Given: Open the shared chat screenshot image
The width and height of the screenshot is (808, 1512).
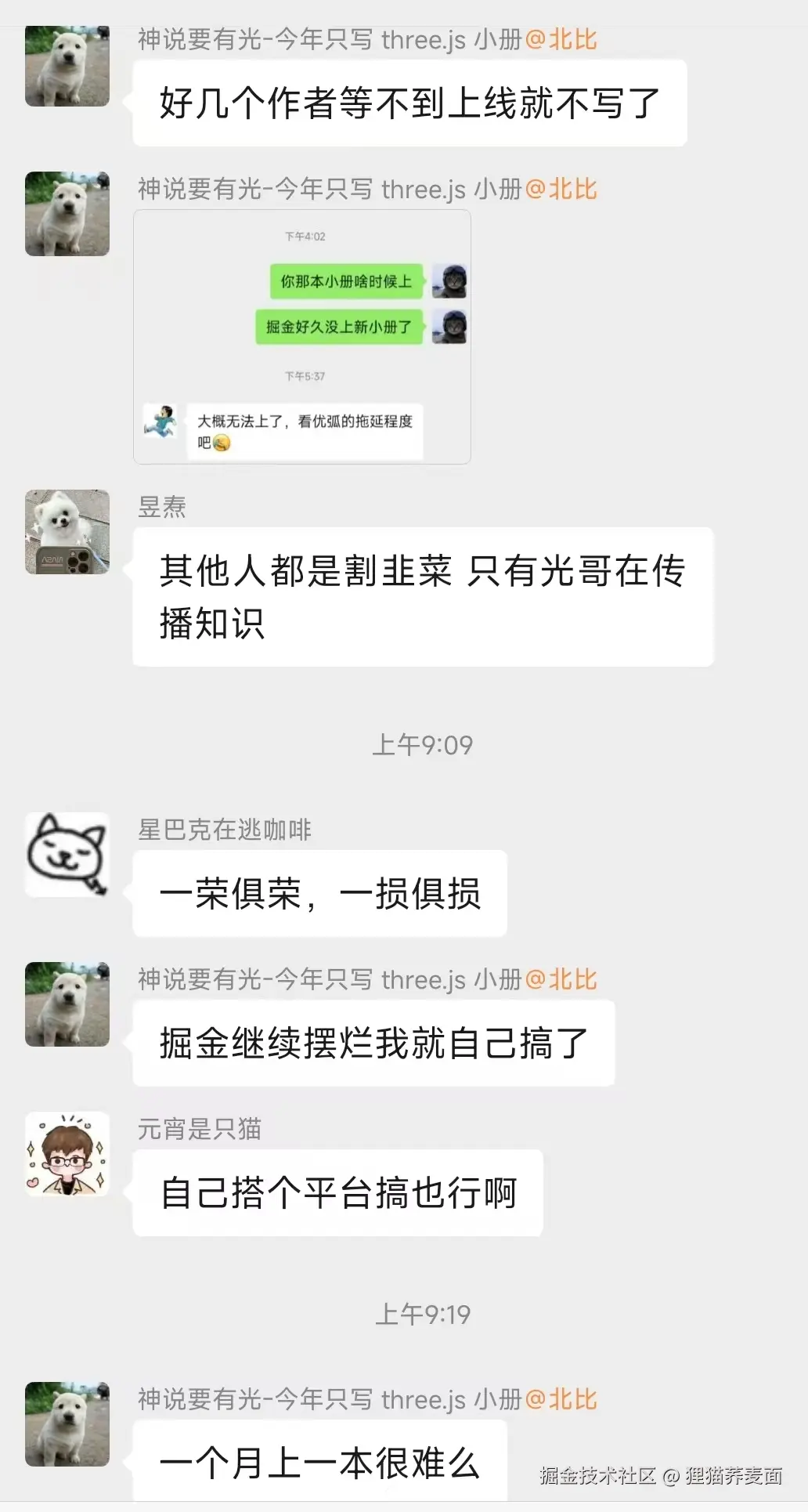Looking at the screenshot, I should click(303, 337).
